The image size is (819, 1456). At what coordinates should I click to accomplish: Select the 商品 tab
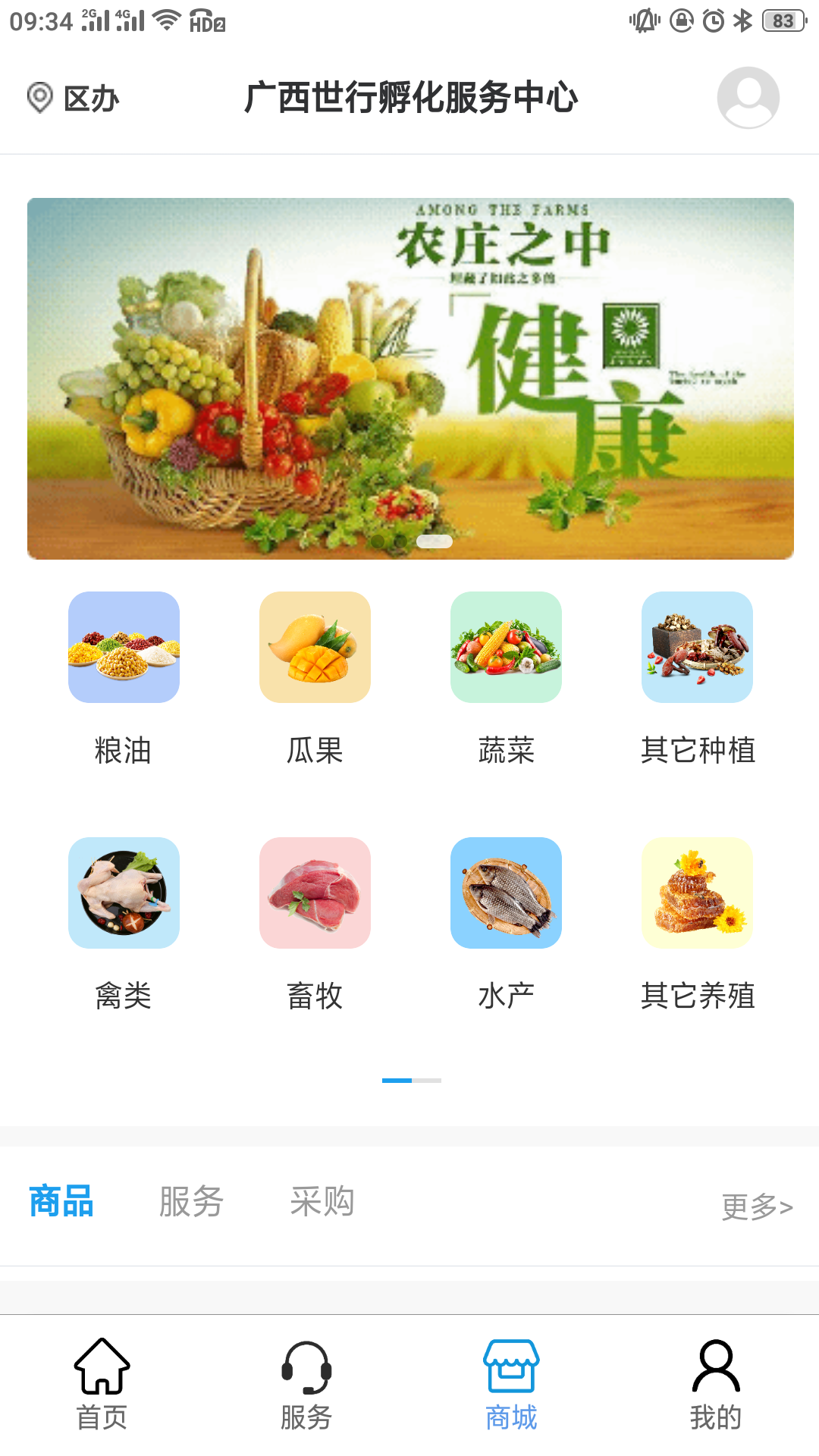click(61, 1202)
